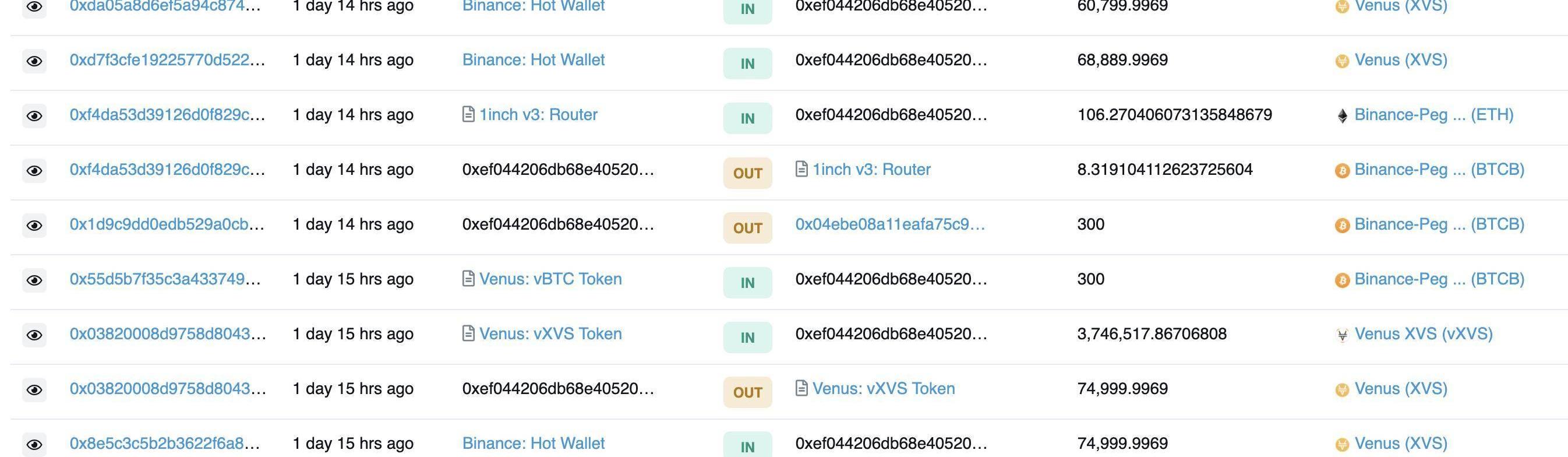This screenshot has height=457, width=1568.
Task: Open Venus: vXVS Token recipient in the OUT row
Action: pos(883,389)
